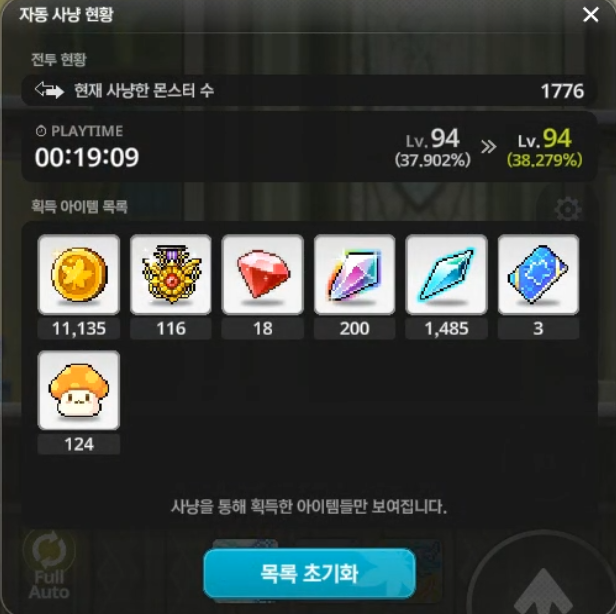Select the orange mushroom item showing 124
The width and height of the screenshot is (616, 614).
click(x=78, y=390)
